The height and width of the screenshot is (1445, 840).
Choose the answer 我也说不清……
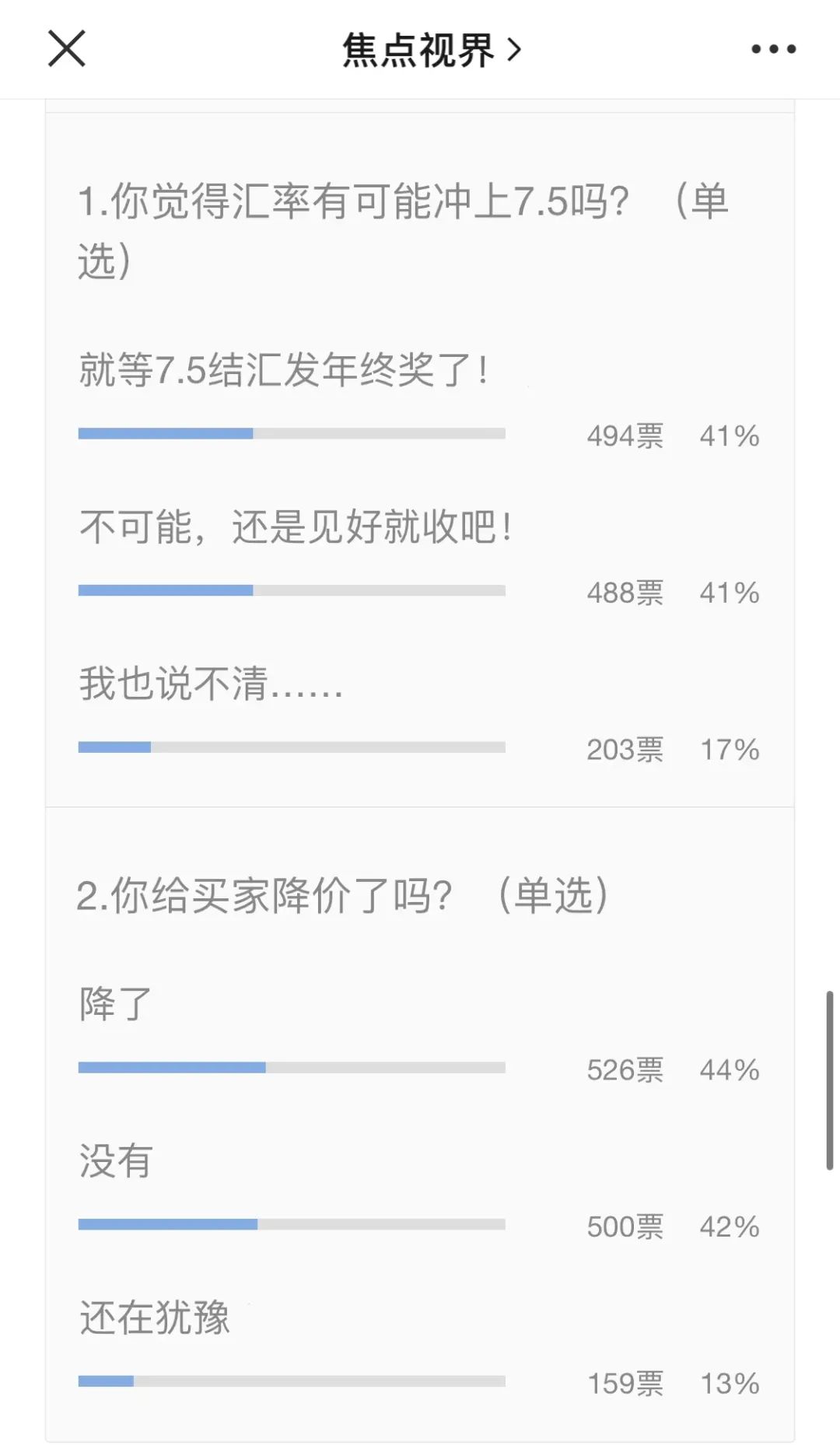[210, 682]
